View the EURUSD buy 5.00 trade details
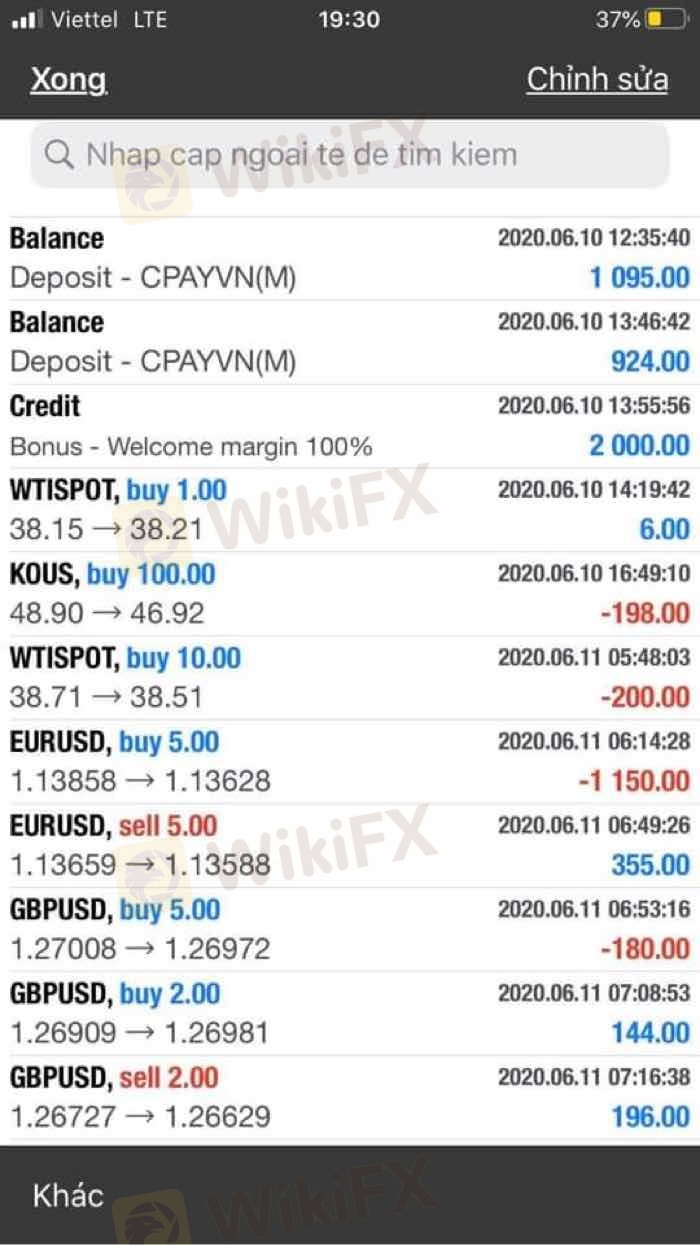This screenshot has height=1245, width=700. pyautogui.click(x=349, y=762)
